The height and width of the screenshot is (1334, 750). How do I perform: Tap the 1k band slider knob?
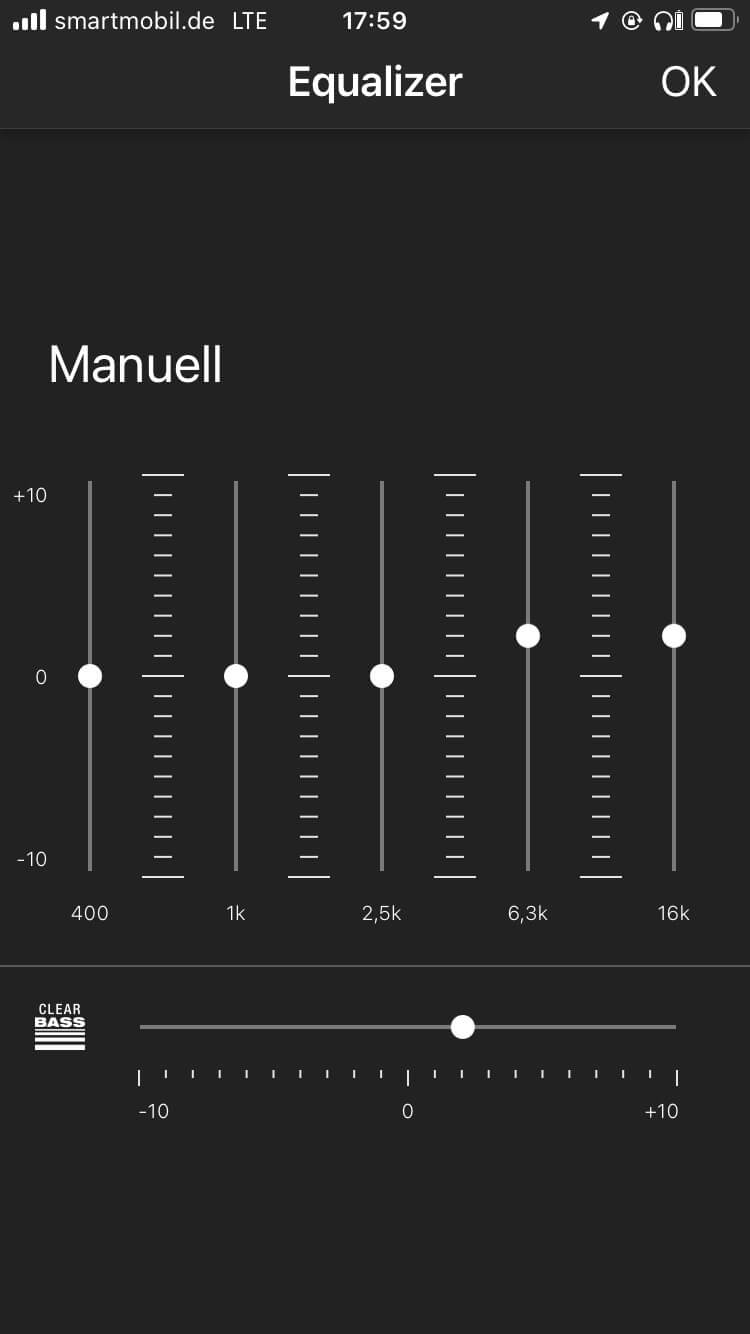coord(236,676)
